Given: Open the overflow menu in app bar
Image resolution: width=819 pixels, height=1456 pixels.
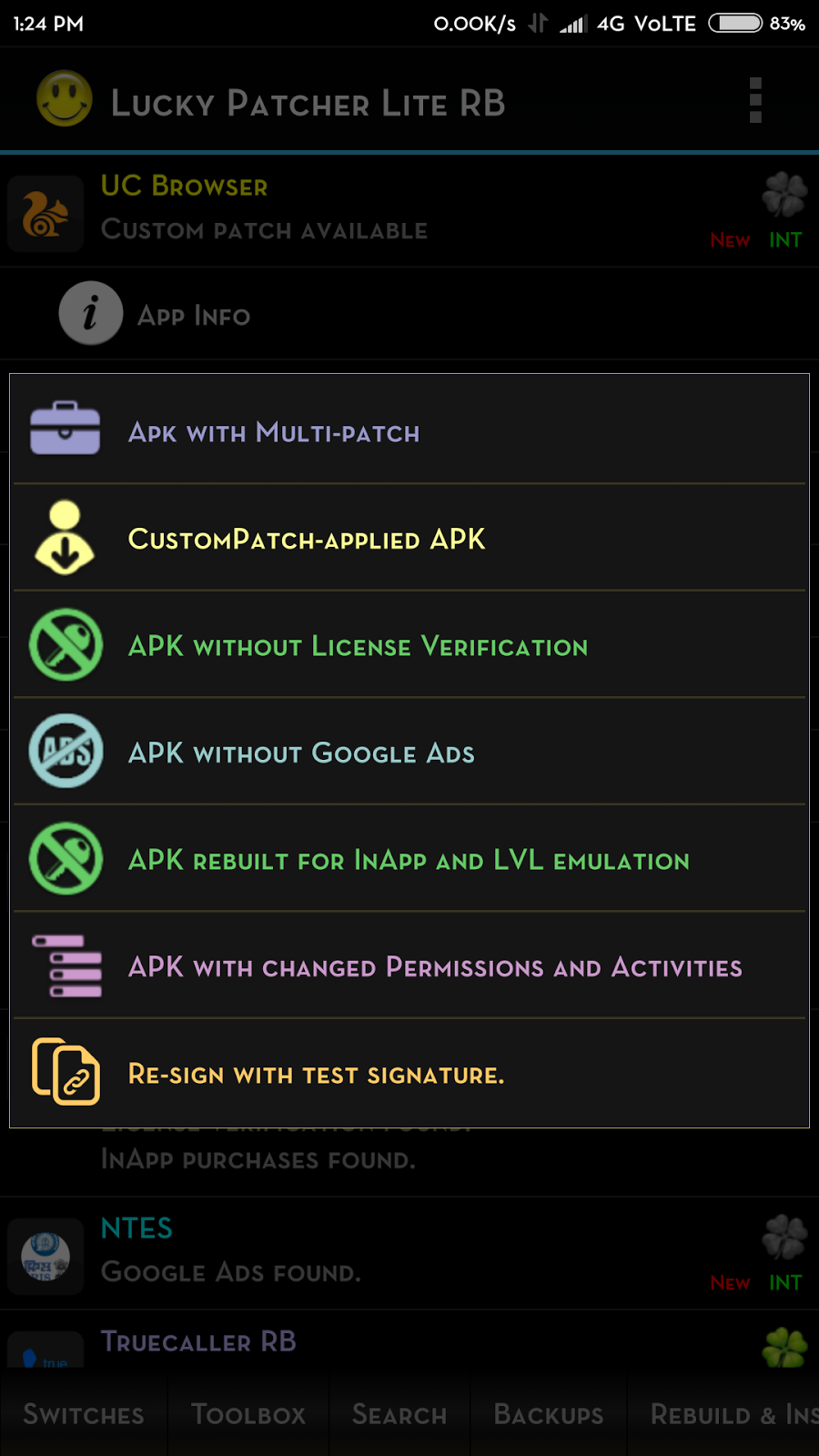Looking at the screenshot, I should pyautogui.click(x=755, y=100).
